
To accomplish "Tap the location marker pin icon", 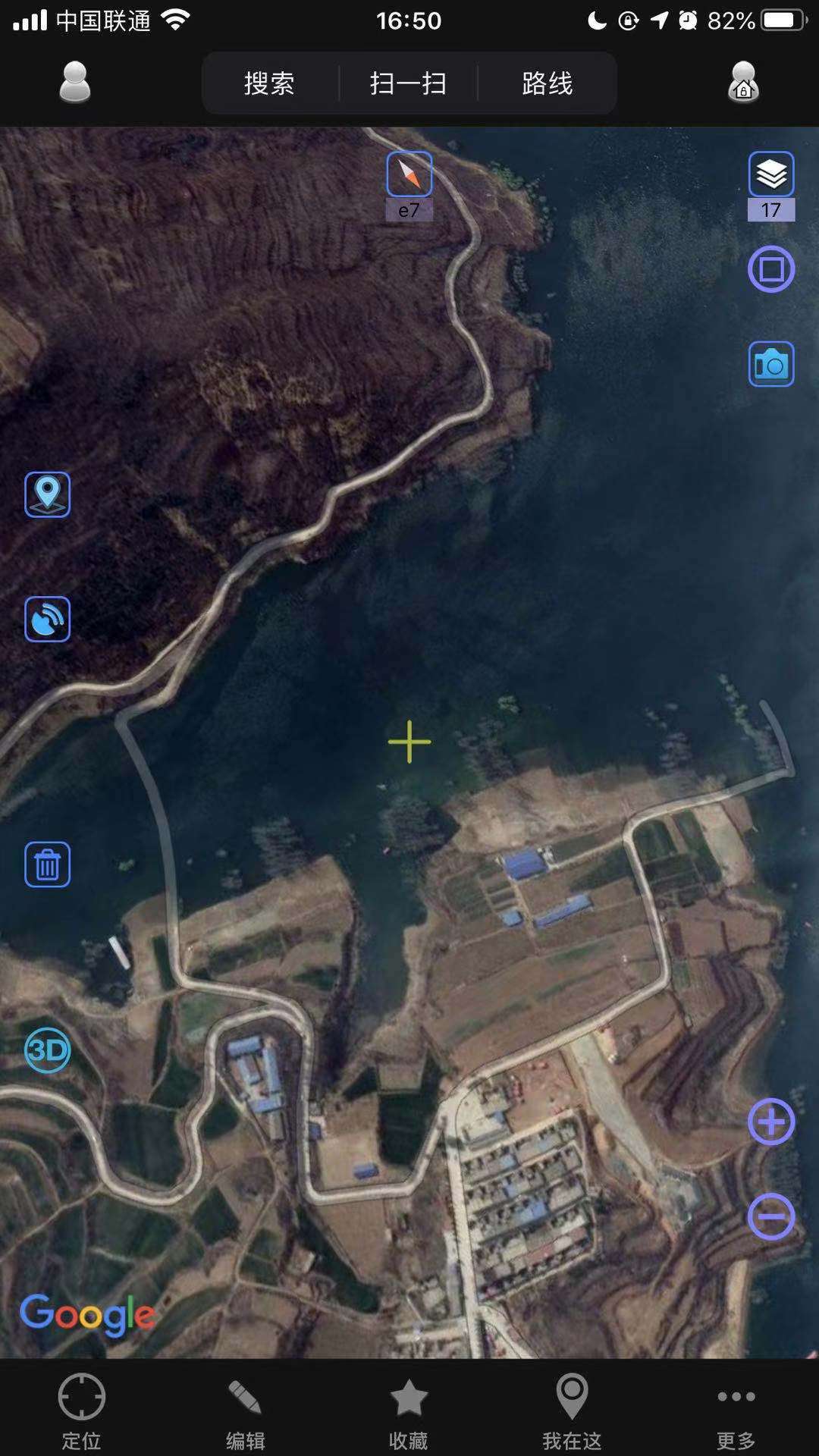I will (x=48, y=494).
